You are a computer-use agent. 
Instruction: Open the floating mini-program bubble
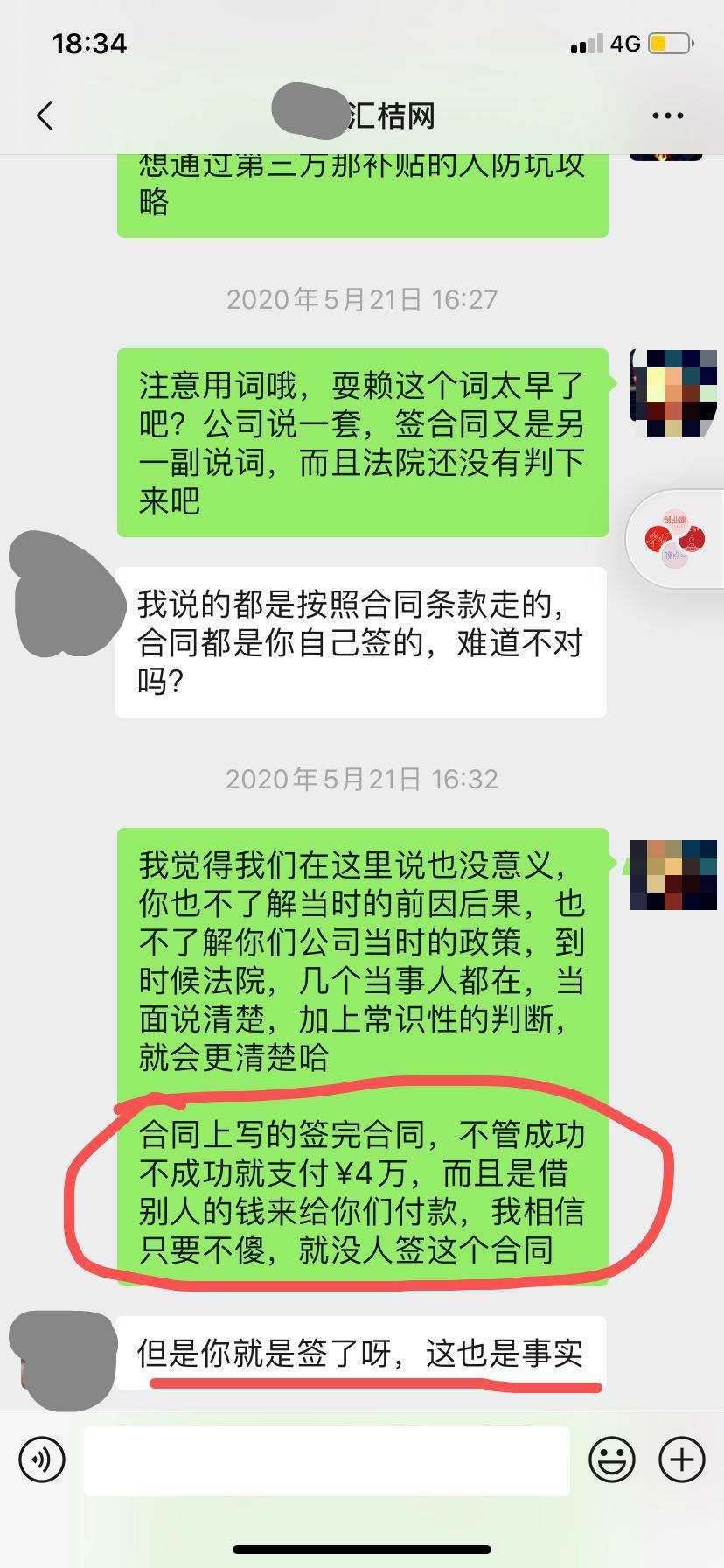[x=674, y=538]
